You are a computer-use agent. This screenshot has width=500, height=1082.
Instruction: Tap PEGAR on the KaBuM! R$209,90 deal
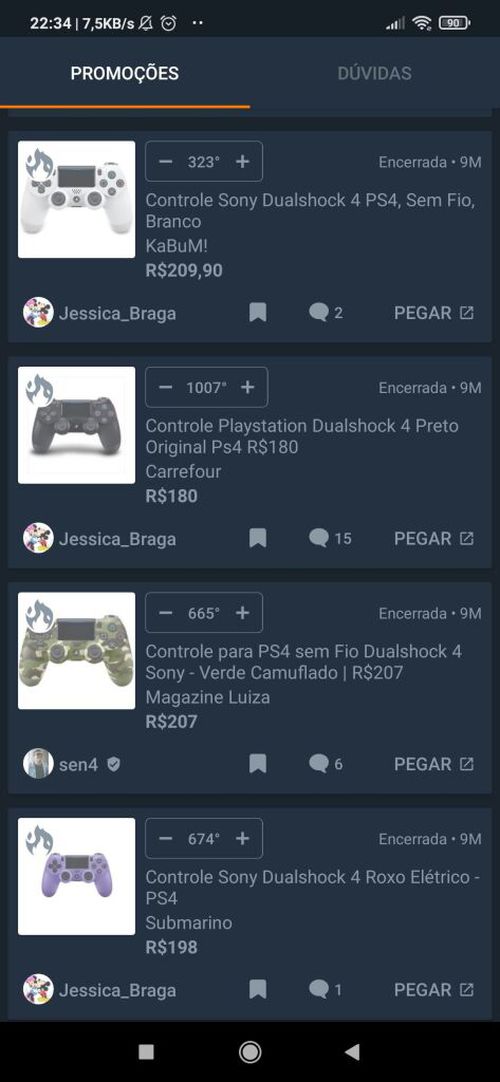coord(434,313)
